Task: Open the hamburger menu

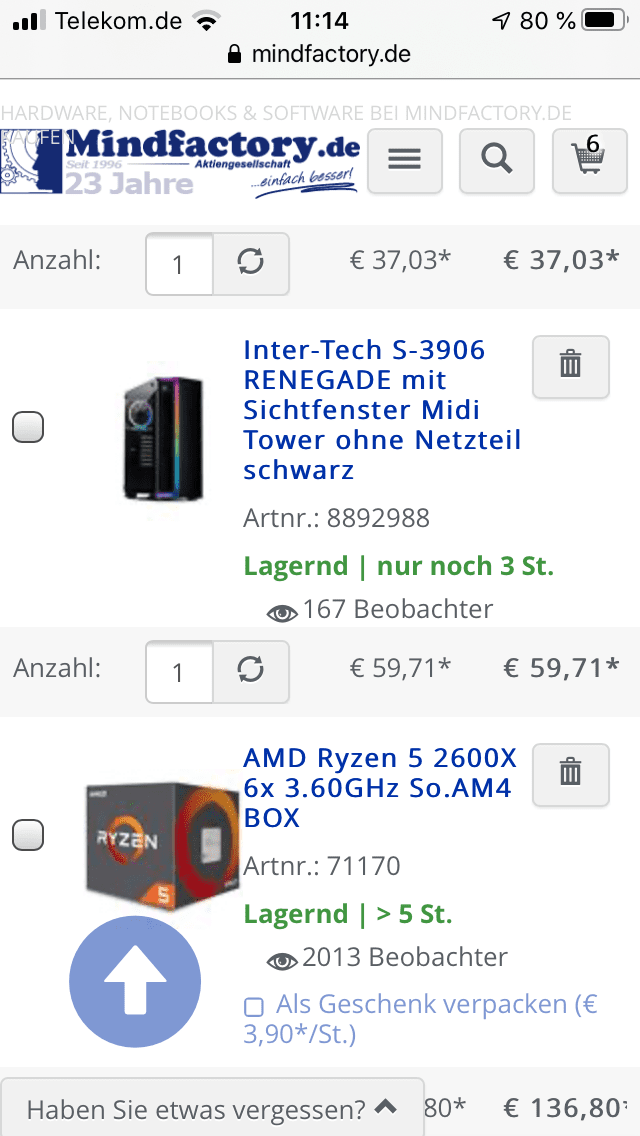Action: point(405,159)
